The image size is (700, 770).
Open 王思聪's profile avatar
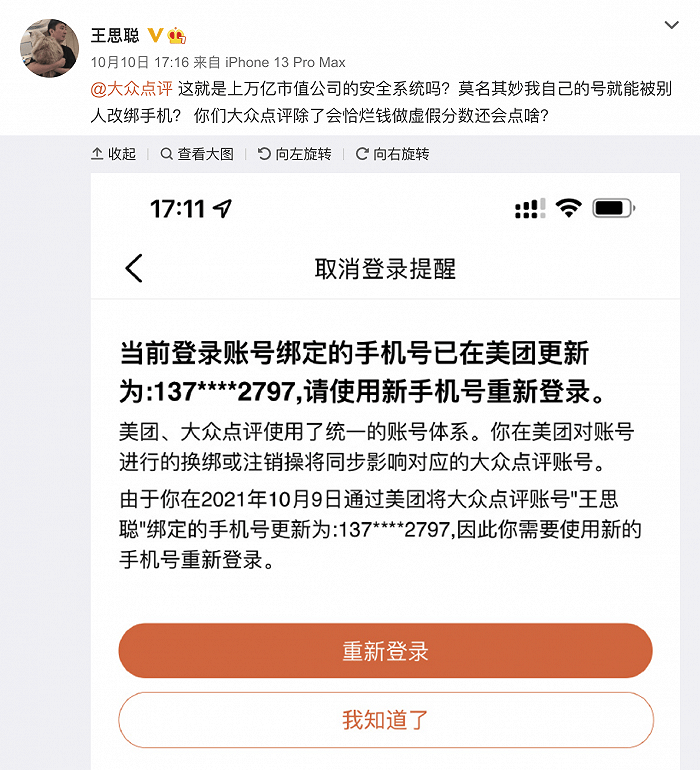(49, 48)
